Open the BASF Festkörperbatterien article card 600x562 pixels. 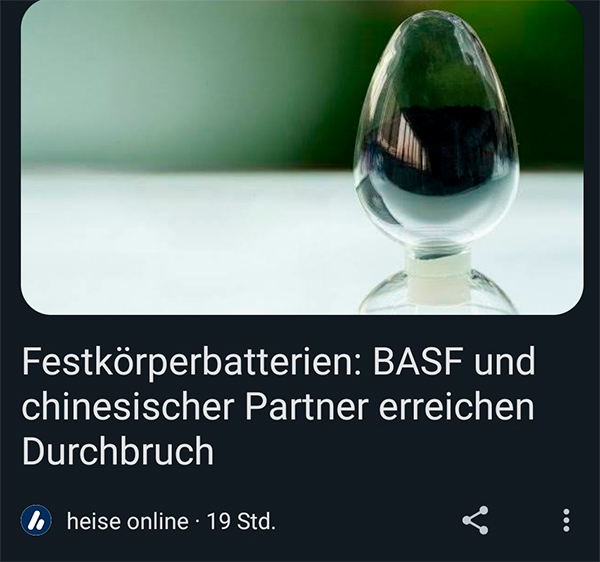click(278, 406)
